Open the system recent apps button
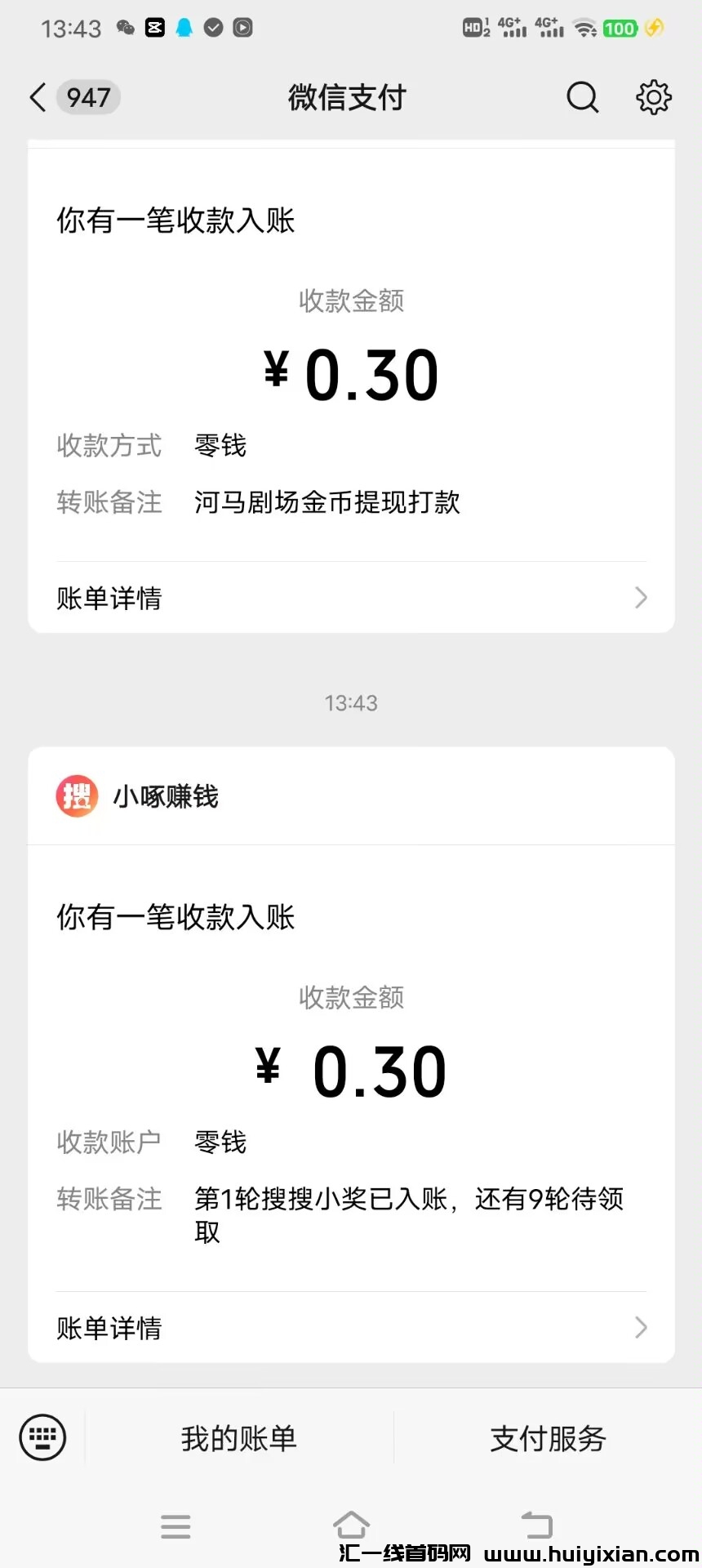Viewport: 702px width, 1568px height. [x=175, y=1526]
